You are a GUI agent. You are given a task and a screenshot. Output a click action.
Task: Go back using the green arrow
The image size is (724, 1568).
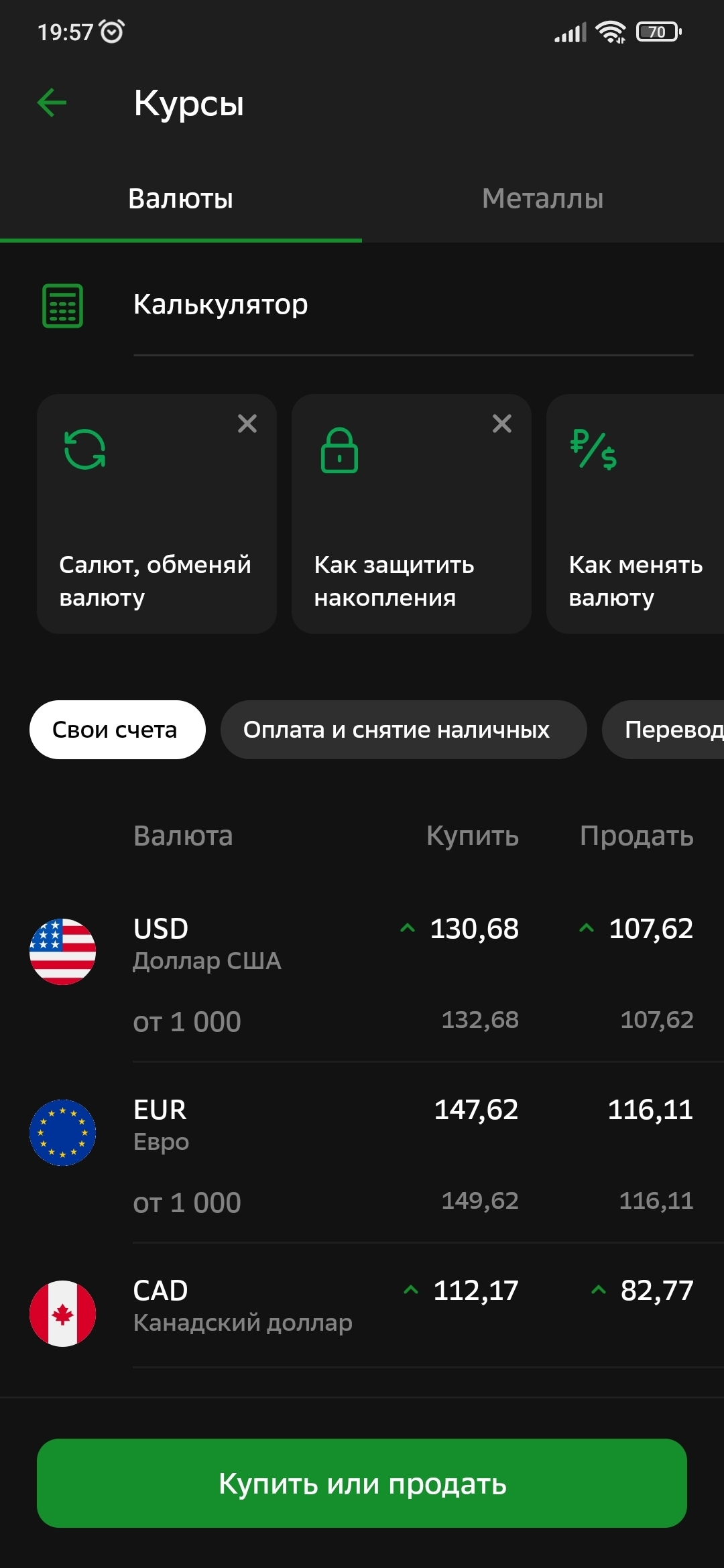click(52, 103)
